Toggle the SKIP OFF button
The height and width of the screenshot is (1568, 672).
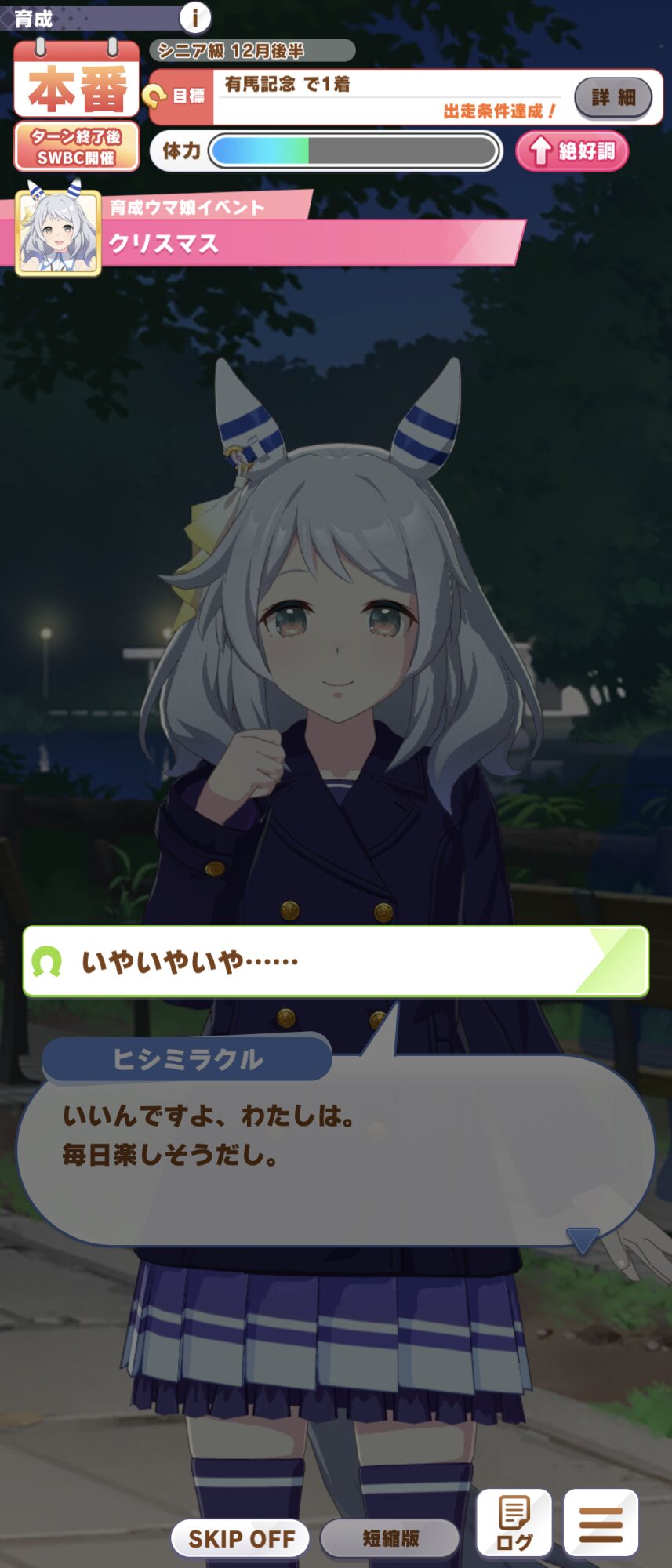pos(240,1537)
